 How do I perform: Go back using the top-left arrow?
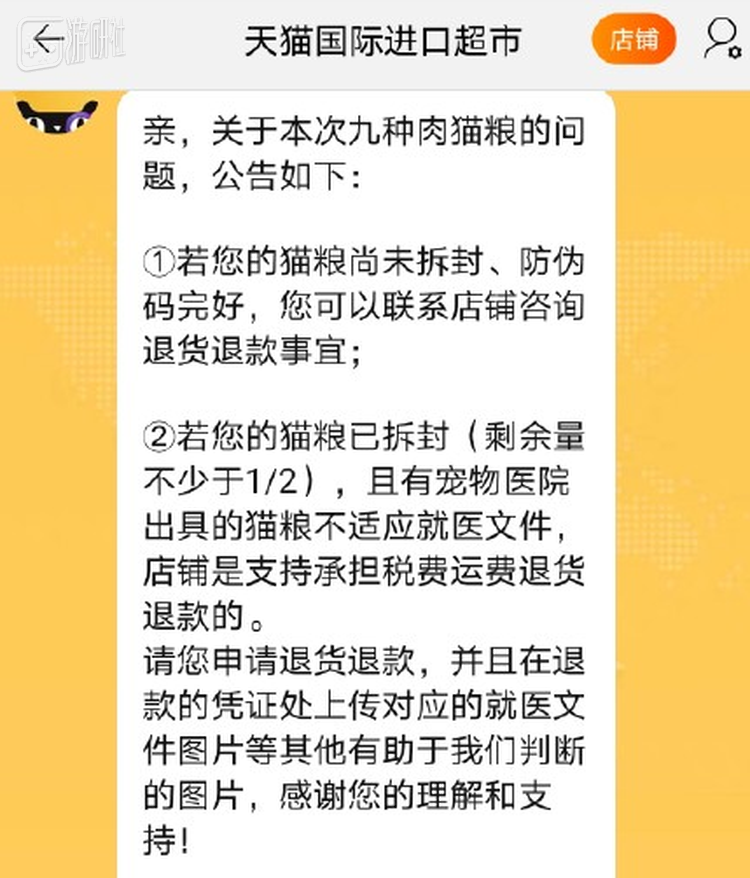tap(47, 40)
